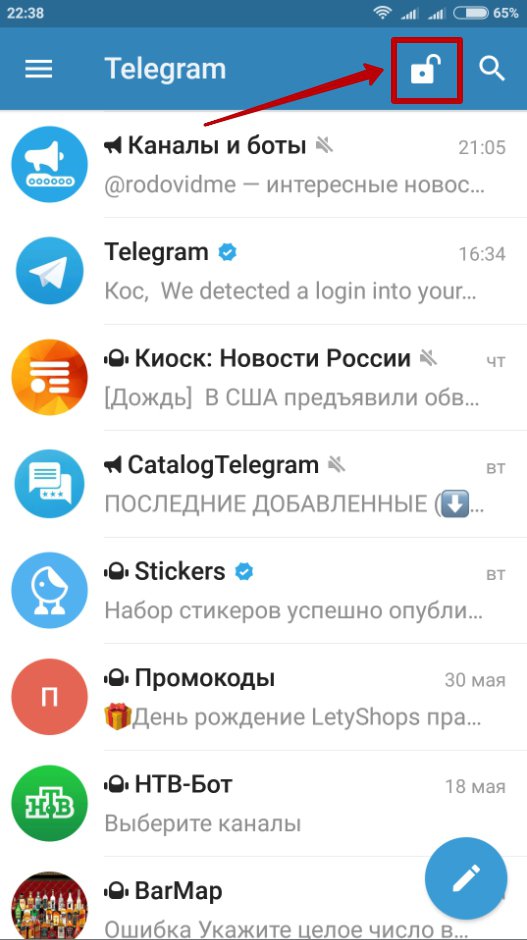Open the search magnifier
527x940 pixels.
coord(492,69)
